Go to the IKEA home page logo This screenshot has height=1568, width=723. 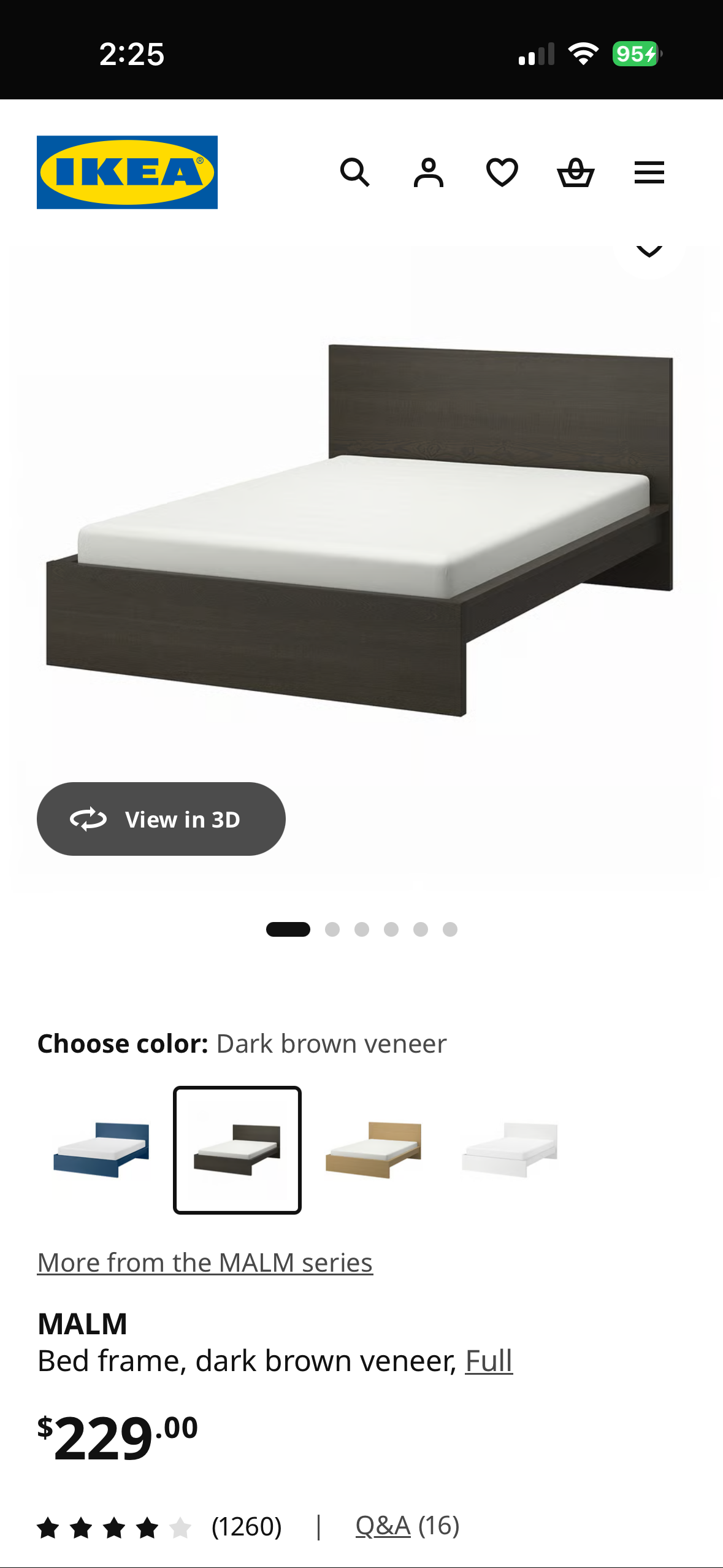pos(127,172)
